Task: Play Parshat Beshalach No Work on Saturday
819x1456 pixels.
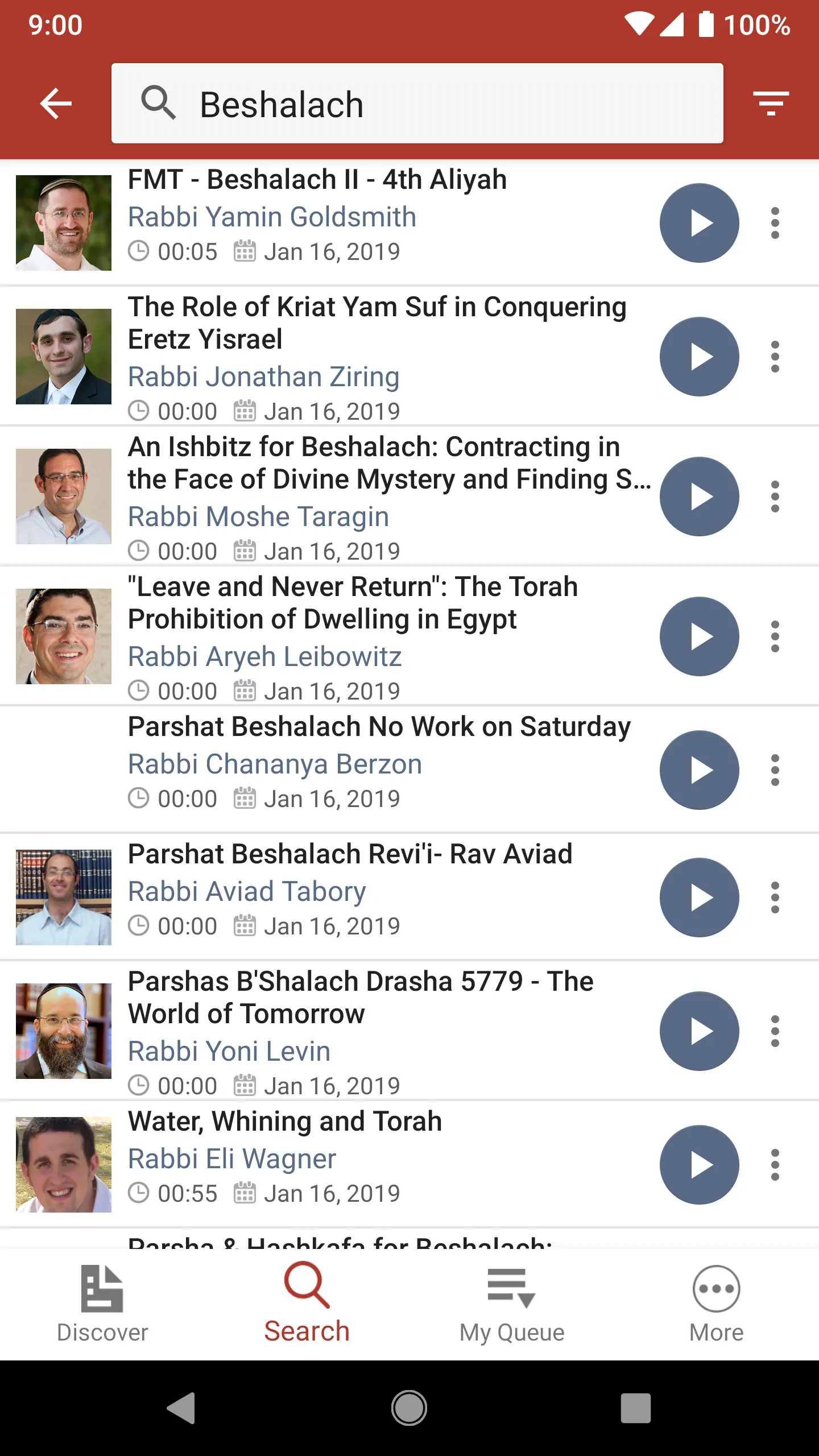Action: (x=700, y=770)
